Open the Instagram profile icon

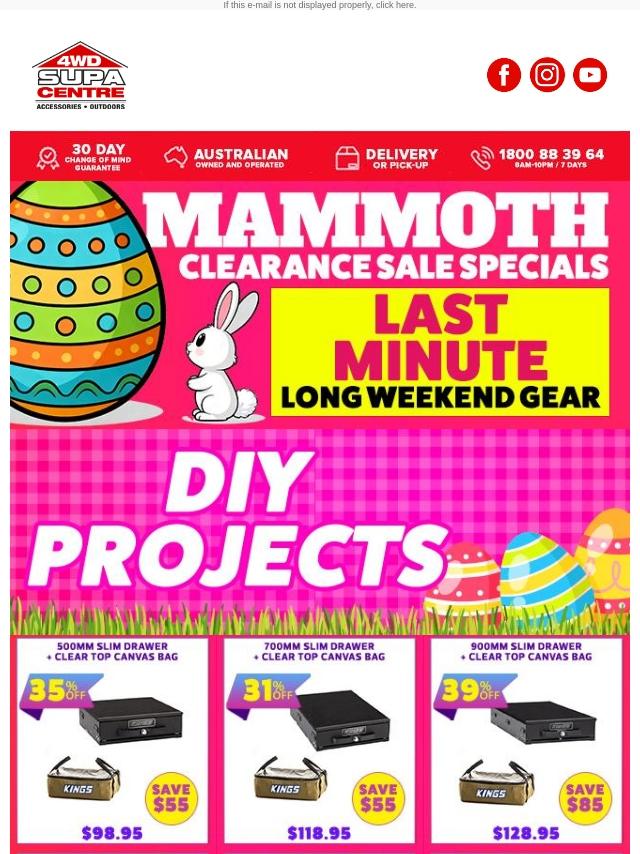pyautogui.click(x=547, y=75)
